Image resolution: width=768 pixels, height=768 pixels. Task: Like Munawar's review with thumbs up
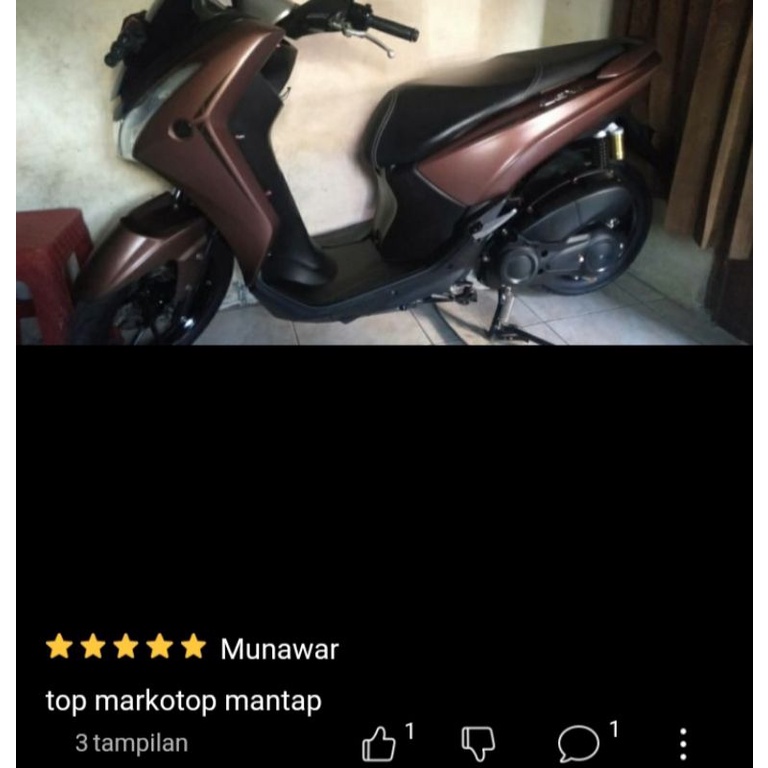[379, 744]
